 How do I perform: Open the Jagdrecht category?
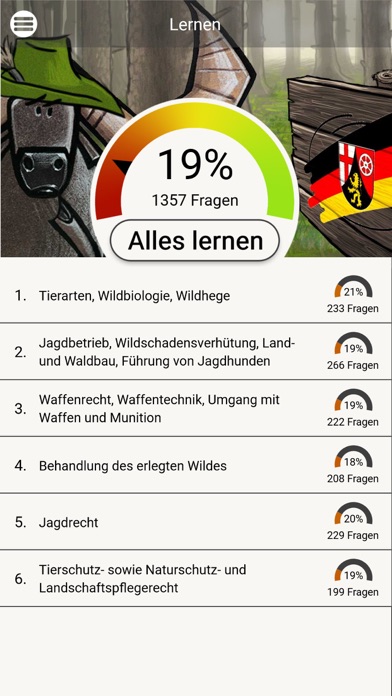(x=196, y=522)
